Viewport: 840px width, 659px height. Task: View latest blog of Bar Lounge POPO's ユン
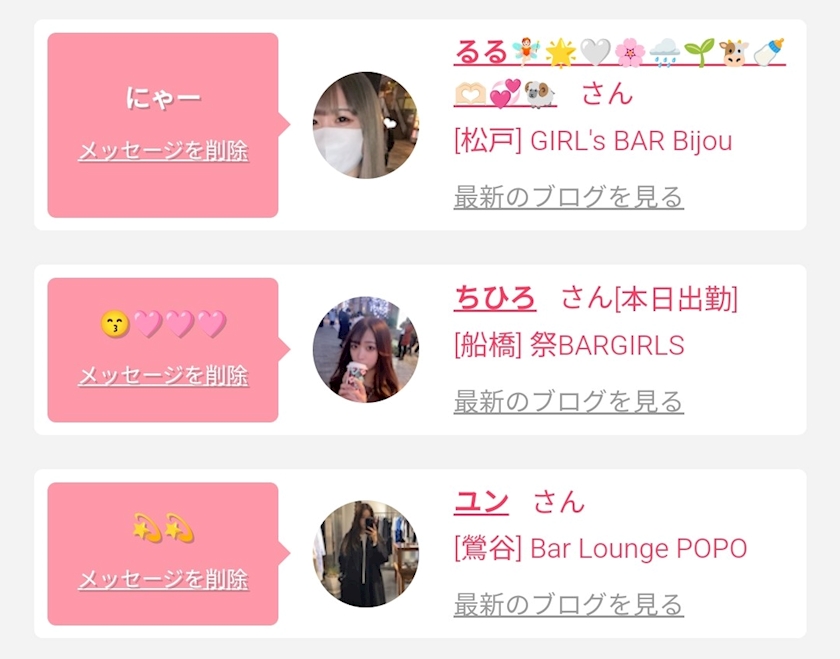pos(568,605)
